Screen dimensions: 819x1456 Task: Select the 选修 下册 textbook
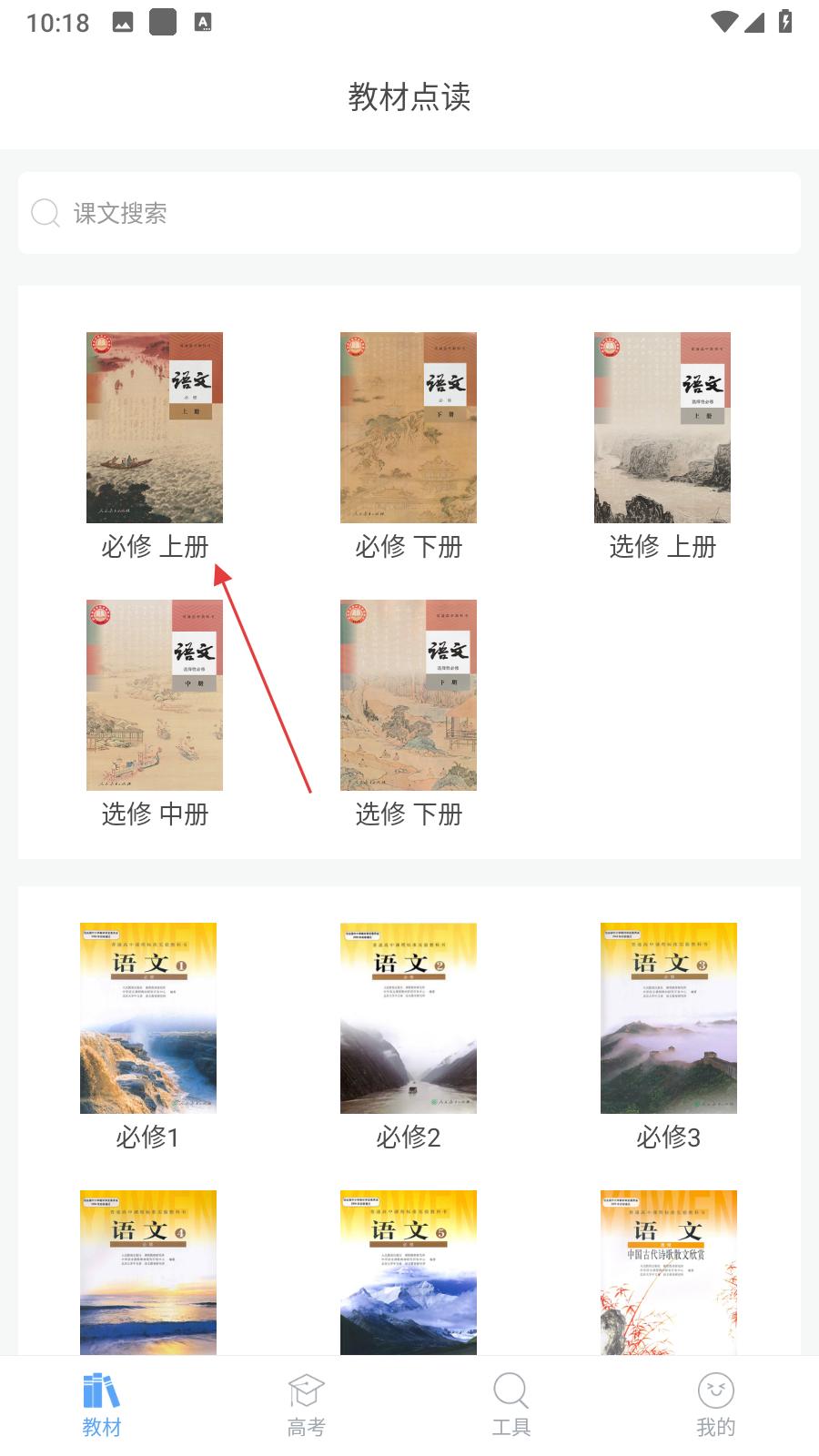click(409, 695)
